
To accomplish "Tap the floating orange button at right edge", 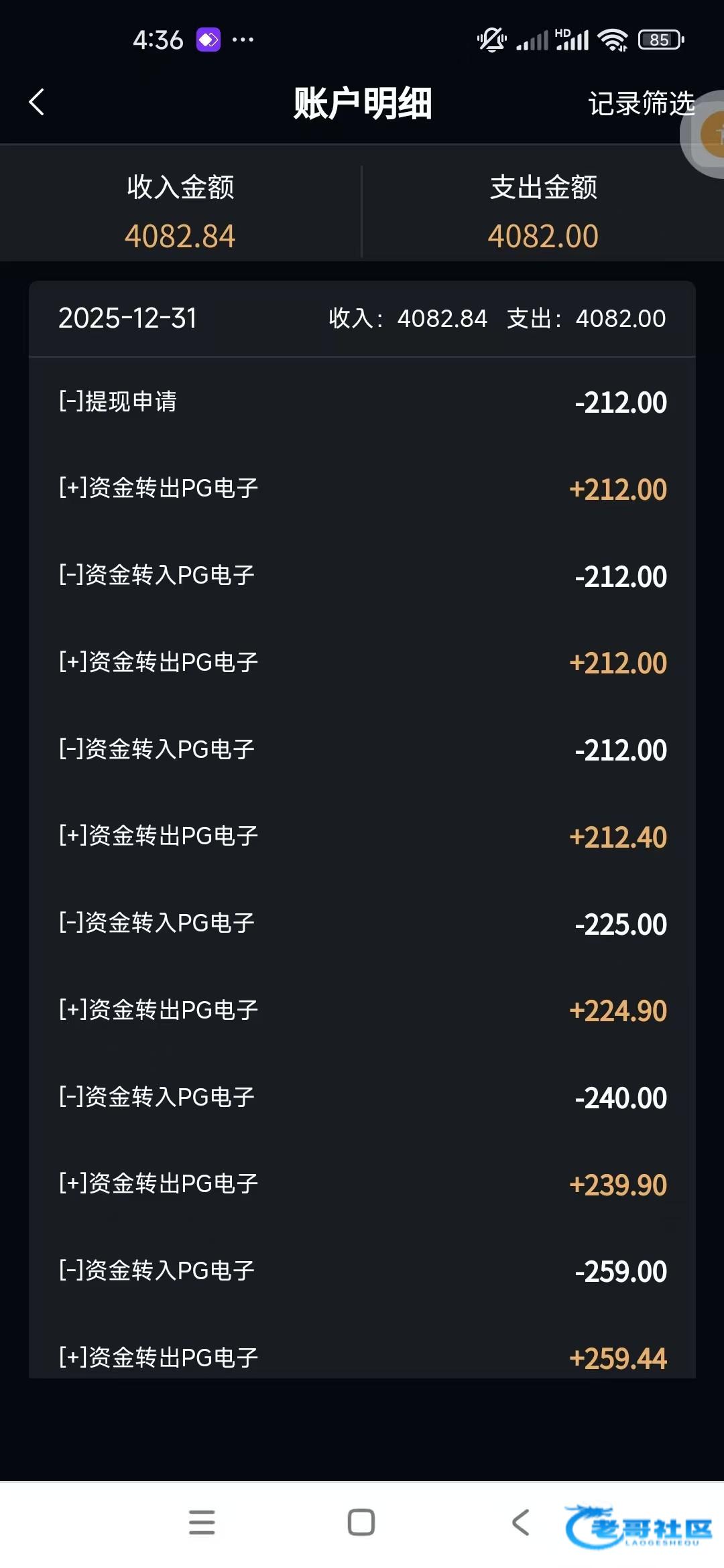I will click(x=709, y=134).
